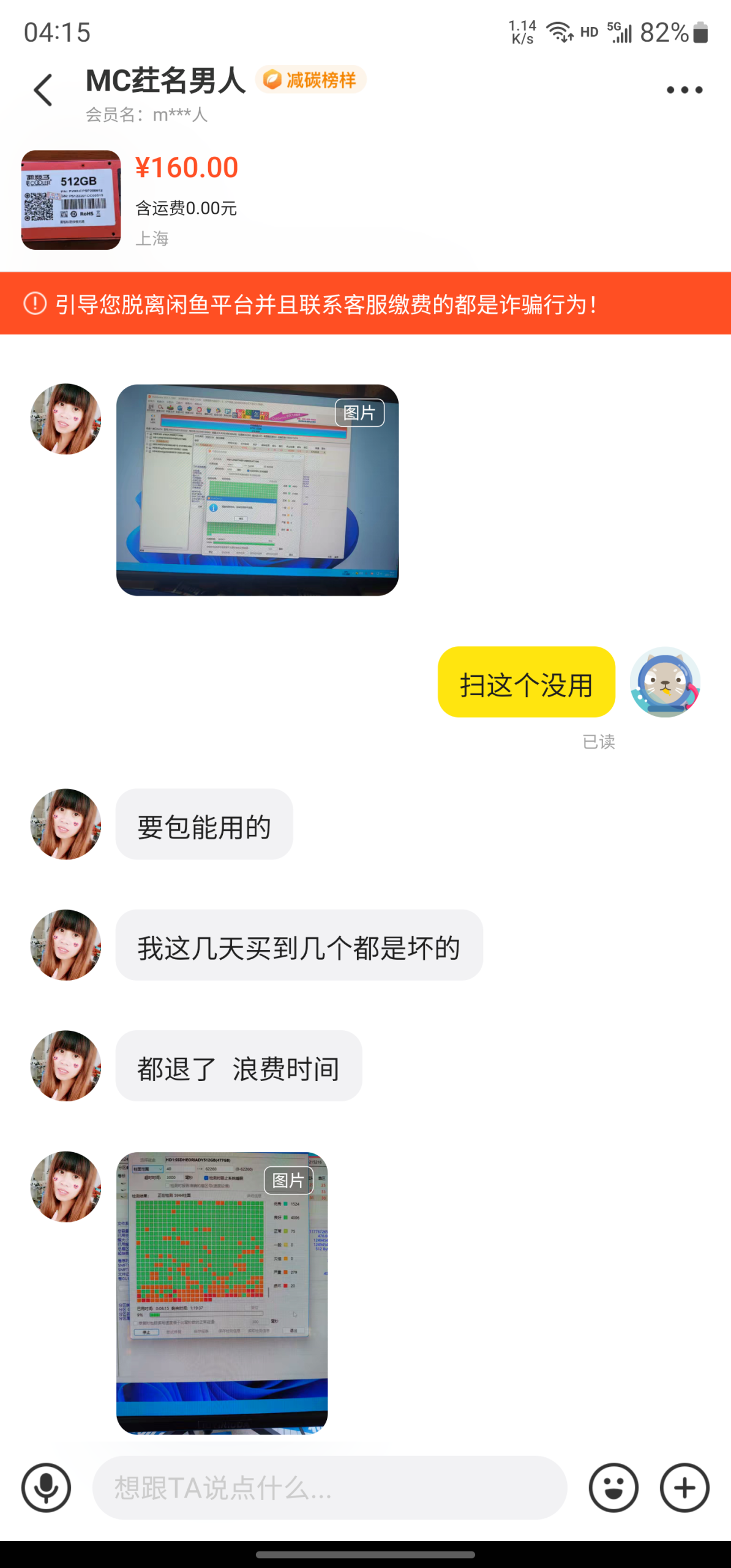Viewport: 731px width, 1568px height.
Task: Open the green and red disk scan image
Action: (222, 1292)
